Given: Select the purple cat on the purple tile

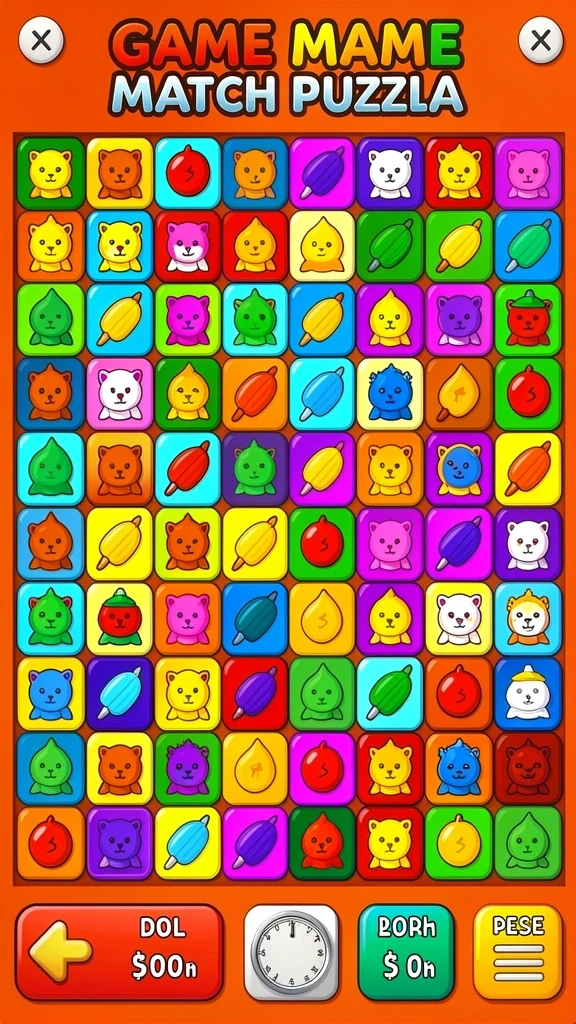Looking at the screenshot, I should (x=120, y=843).
